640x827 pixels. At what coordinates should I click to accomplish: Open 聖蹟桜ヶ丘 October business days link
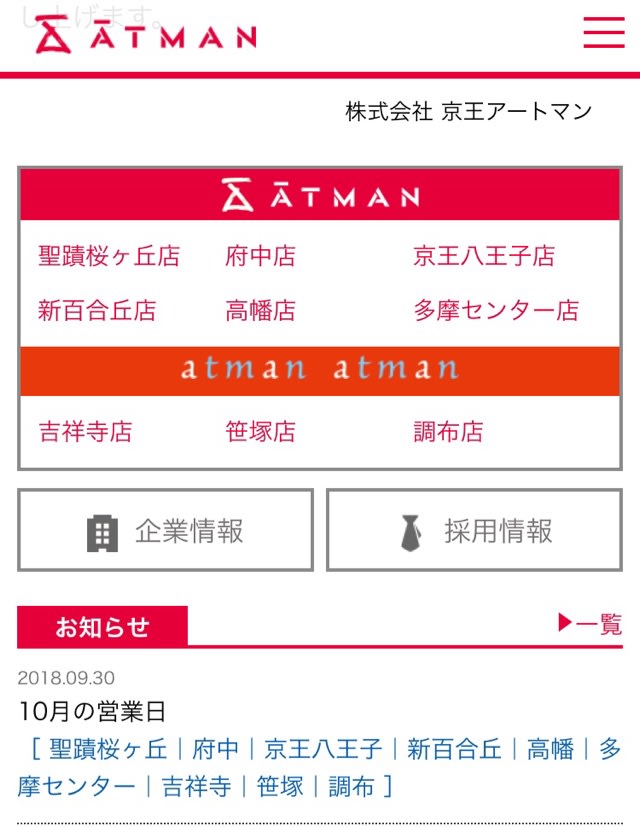click(108, 749)
